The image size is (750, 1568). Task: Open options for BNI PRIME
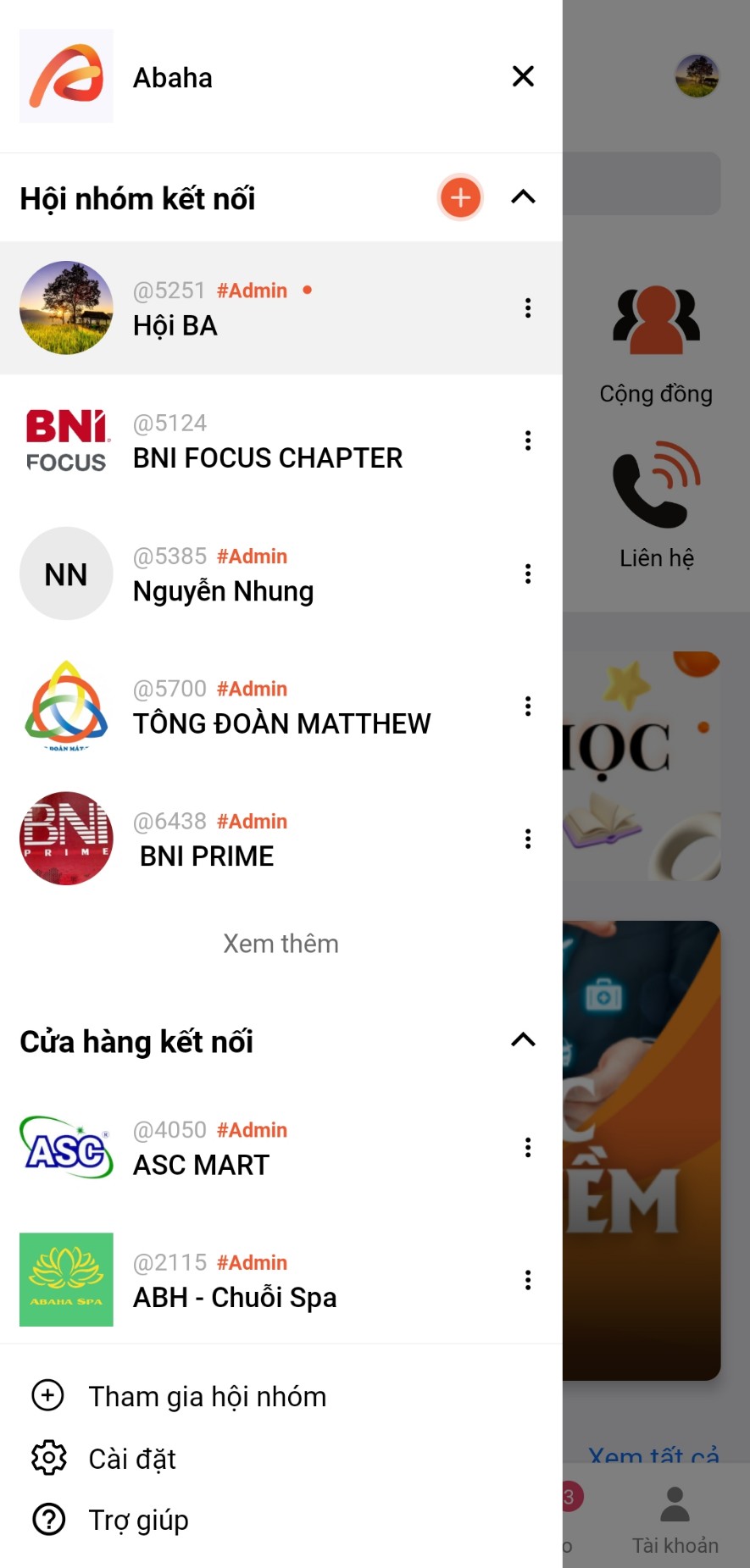click(528, 839)
